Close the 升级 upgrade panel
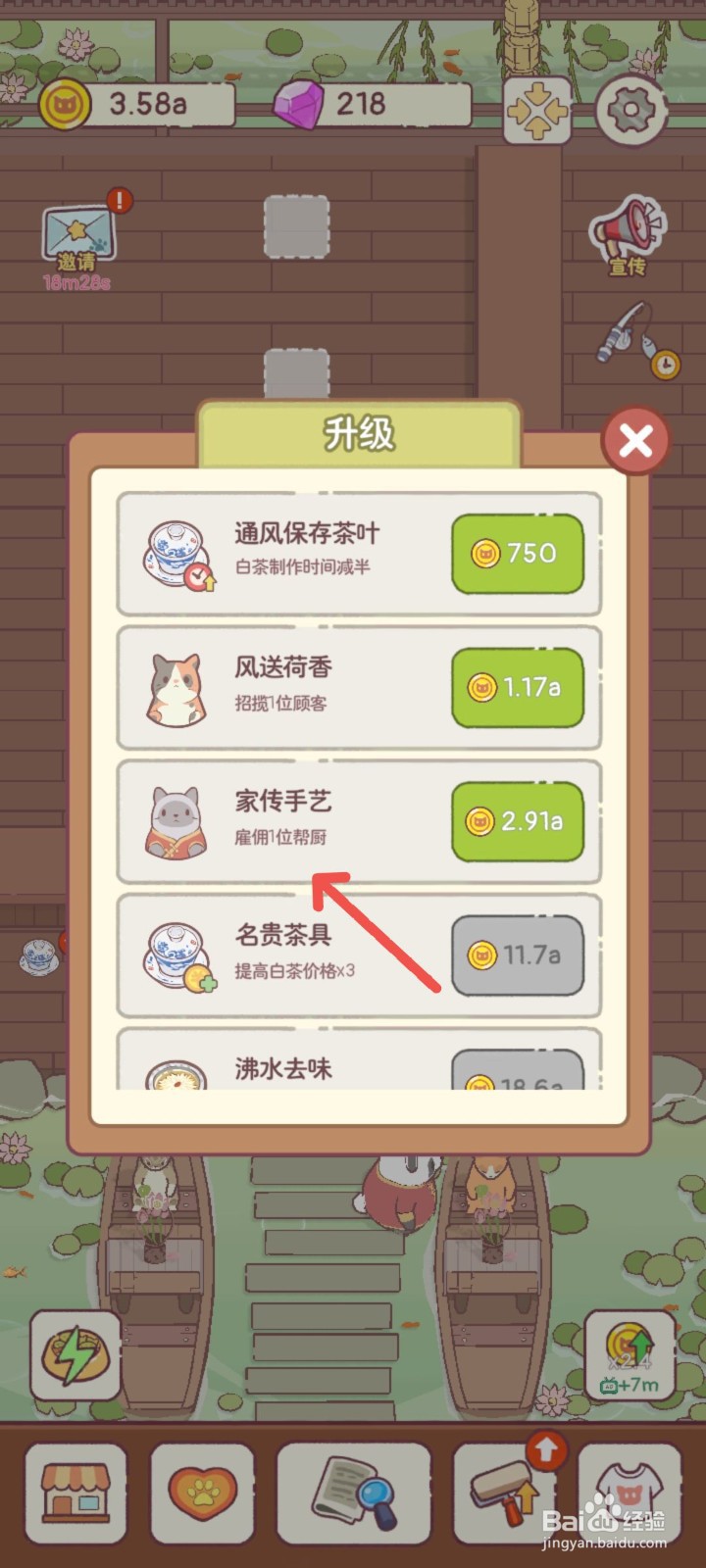Viewport: 706px width, 1568px height. pyautogui.click(x=633, y=441)
